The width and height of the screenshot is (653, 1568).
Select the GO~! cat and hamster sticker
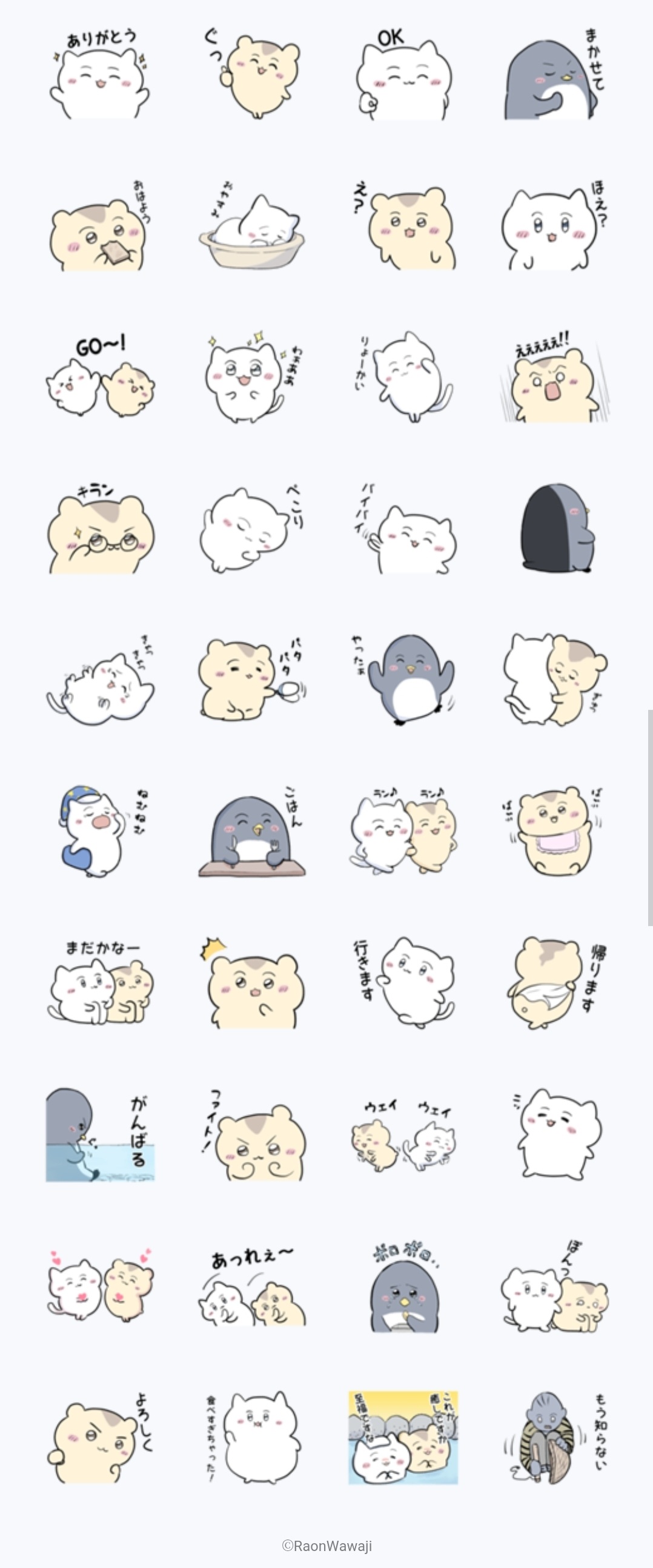pos(101,378)
